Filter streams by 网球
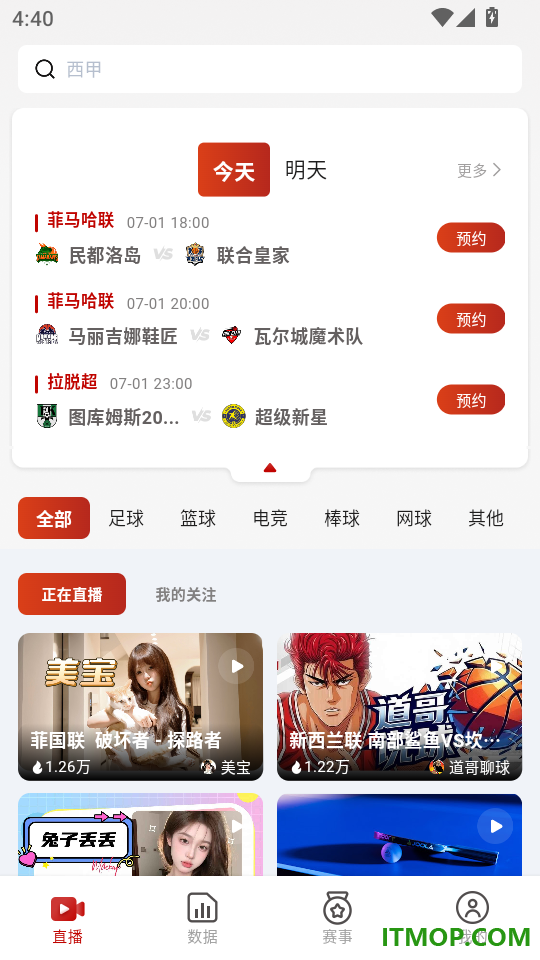Image resolution: width=540 pixels, height=960 pixels. click(414, 518)
